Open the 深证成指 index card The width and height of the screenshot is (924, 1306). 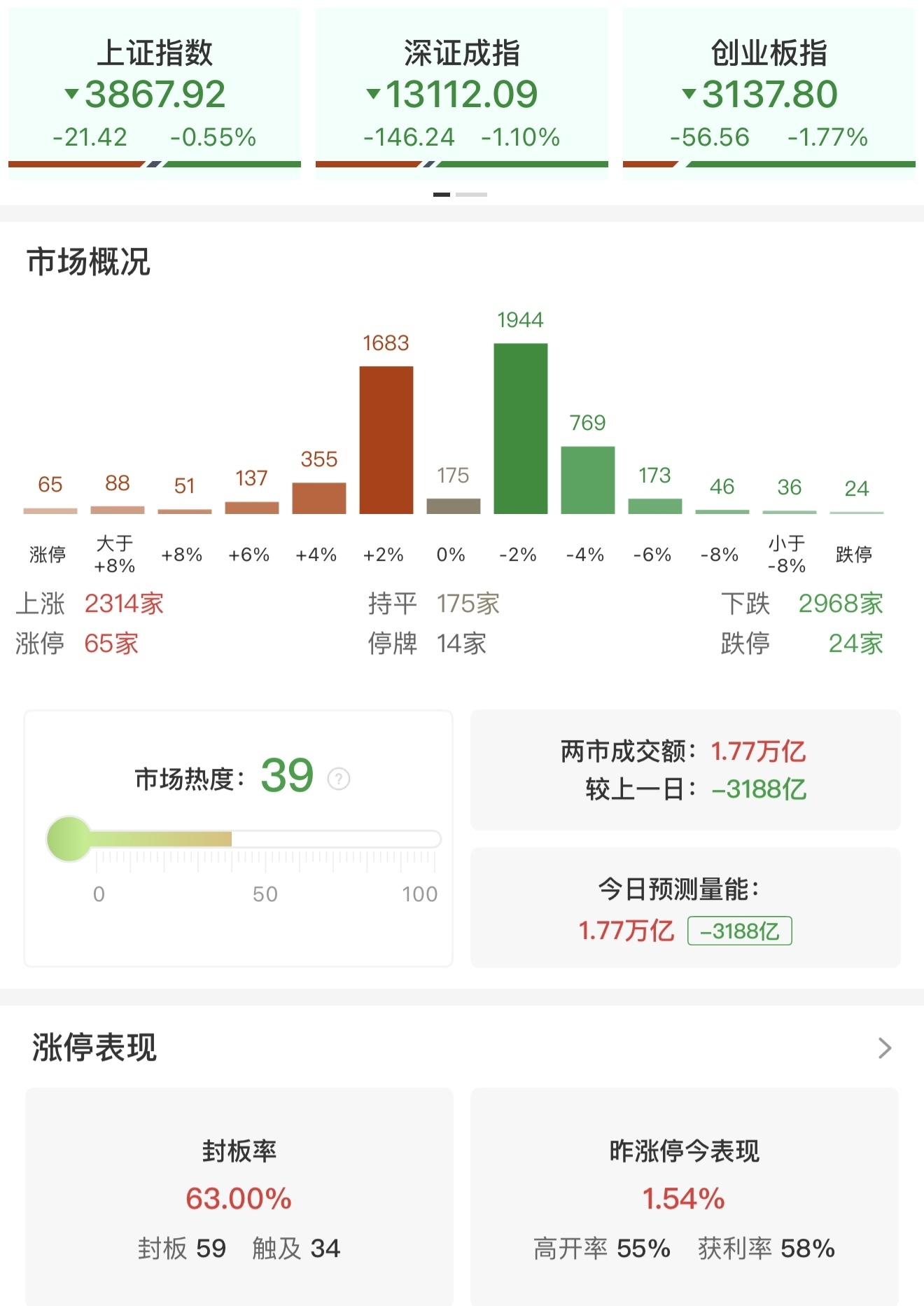point(461,93)
